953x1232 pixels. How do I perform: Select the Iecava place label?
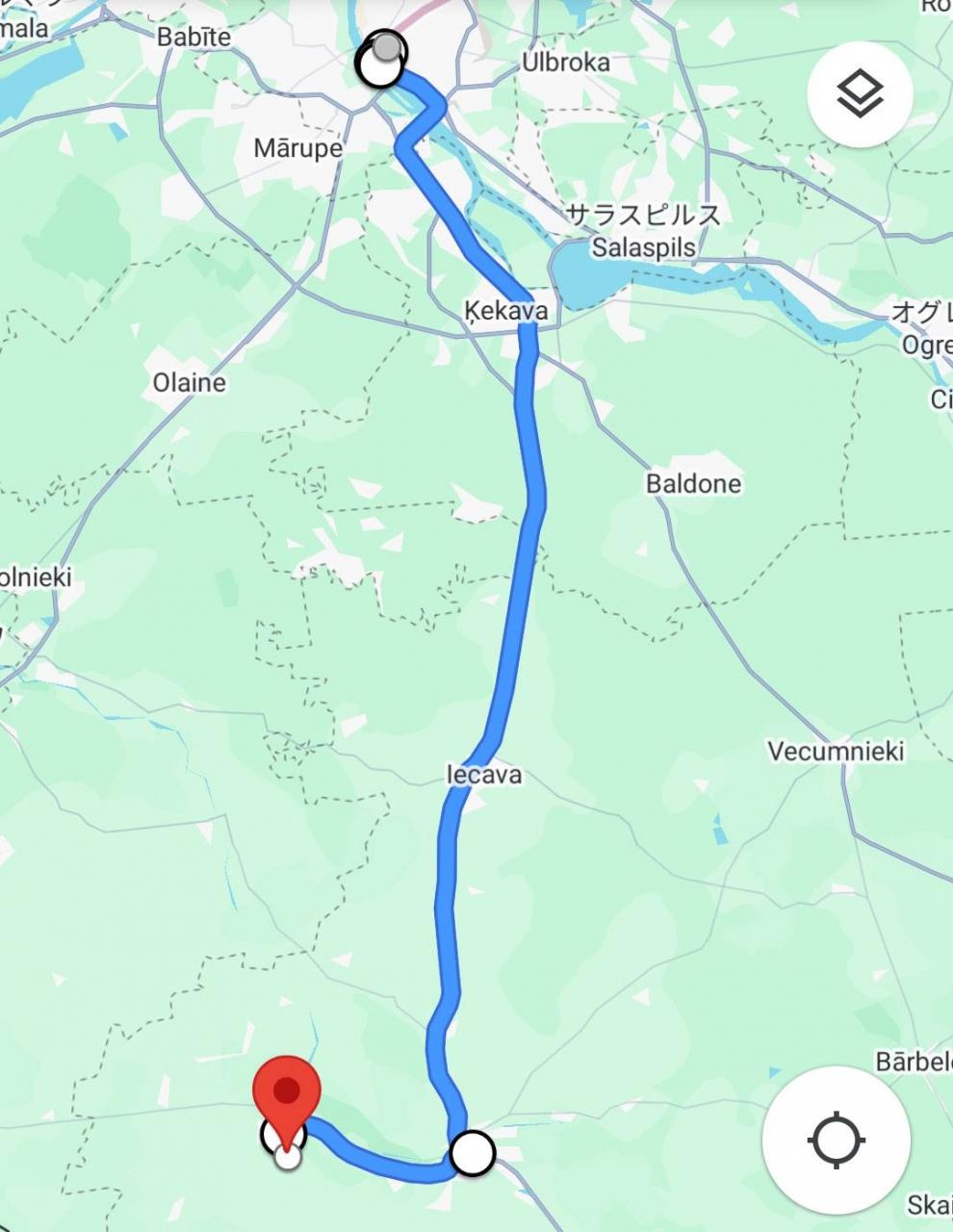point(484,775)
